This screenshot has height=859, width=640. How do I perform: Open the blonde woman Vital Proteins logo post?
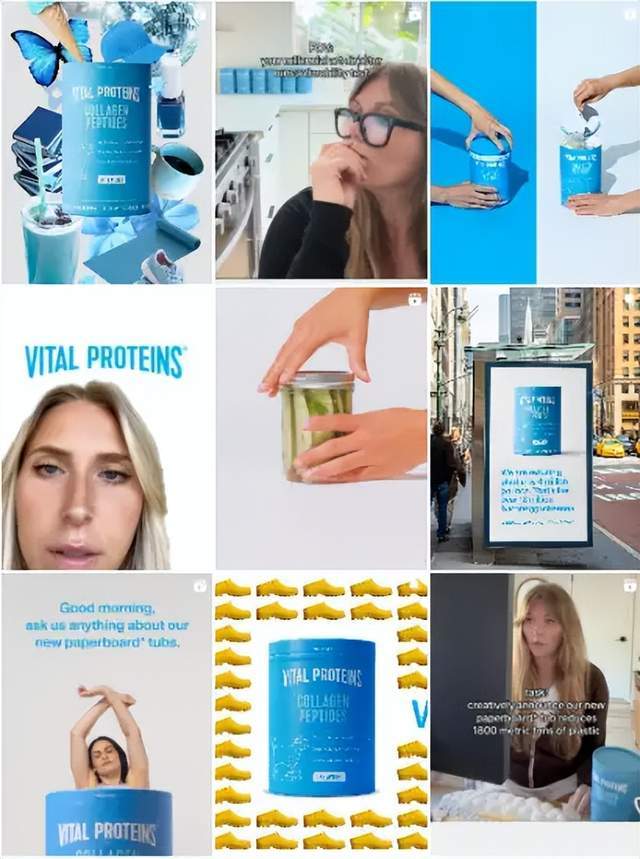(106, 428)
